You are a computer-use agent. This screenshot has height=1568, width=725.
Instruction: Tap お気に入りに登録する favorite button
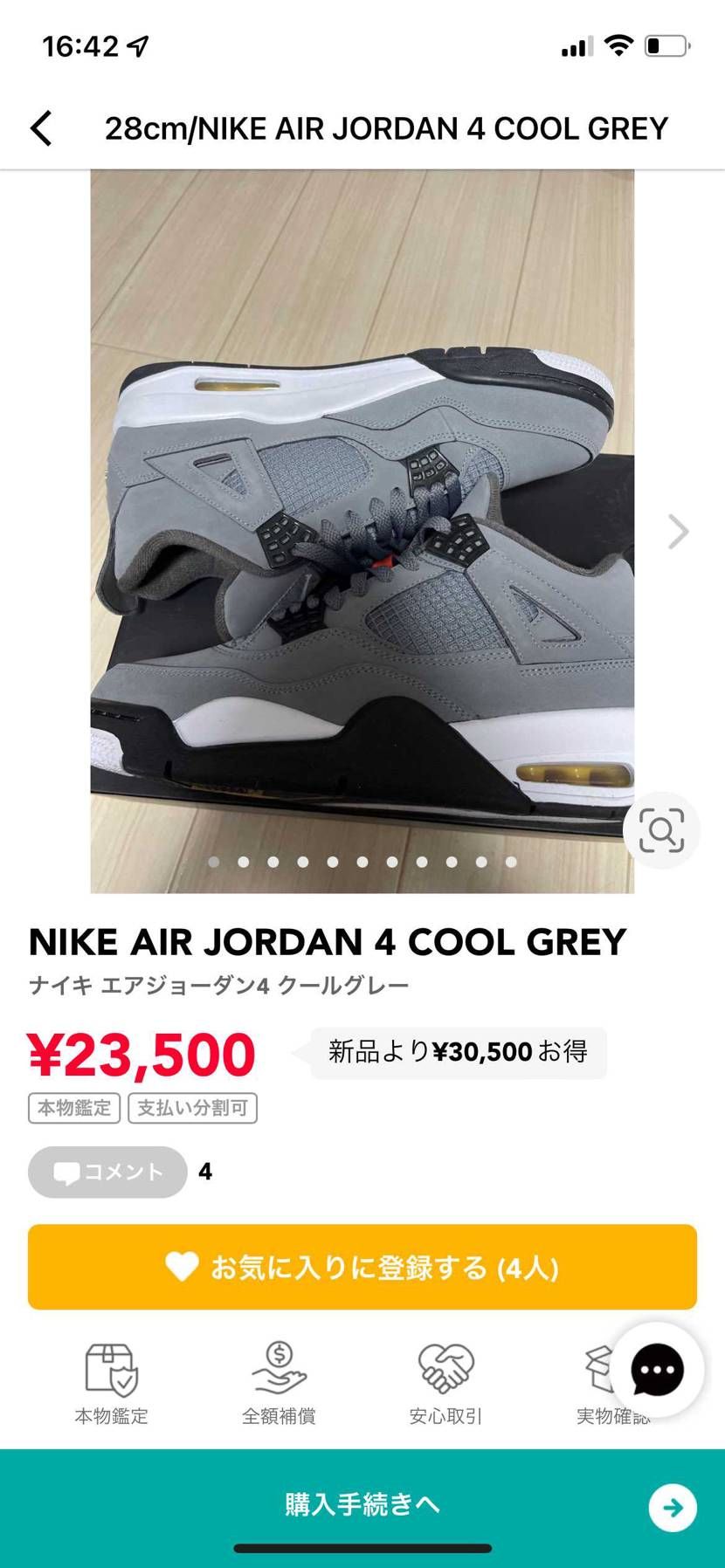point(362,1267)
